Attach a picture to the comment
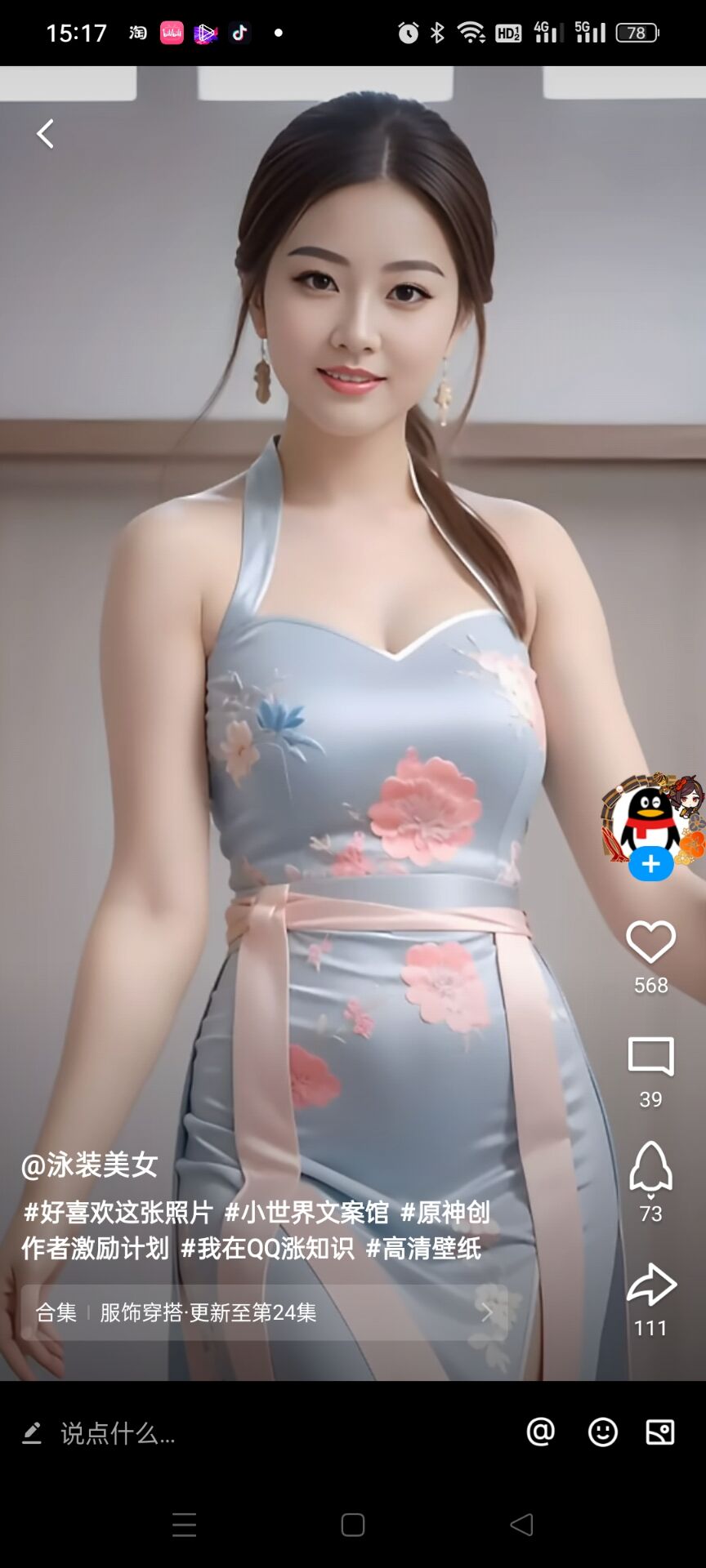706x1568 pixels. pyautogui.click(x=659, y=1432)
